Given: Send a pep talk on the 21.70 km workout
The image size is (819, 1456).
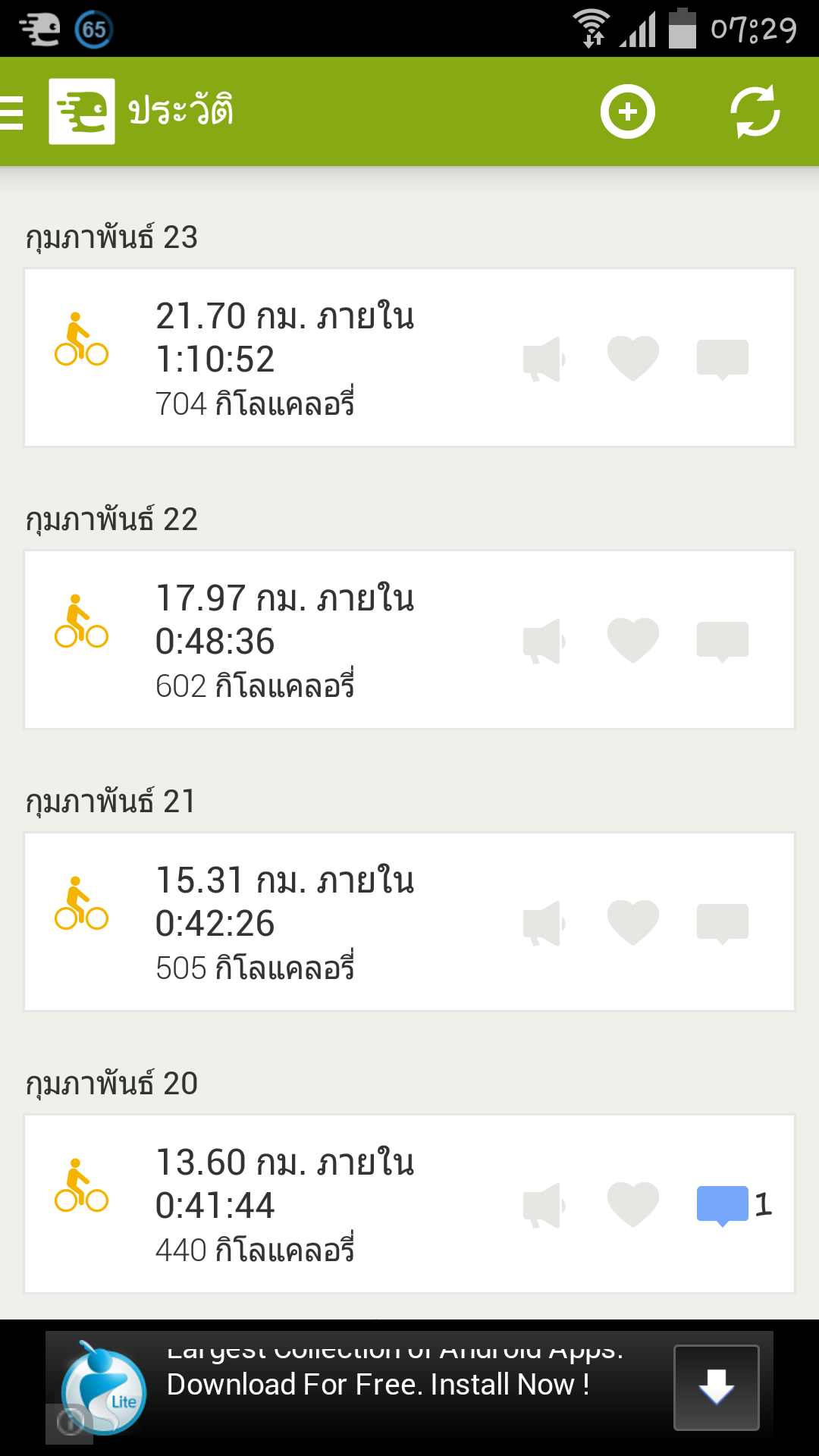Looking at the screenshot, I should [x=544, y=359].
